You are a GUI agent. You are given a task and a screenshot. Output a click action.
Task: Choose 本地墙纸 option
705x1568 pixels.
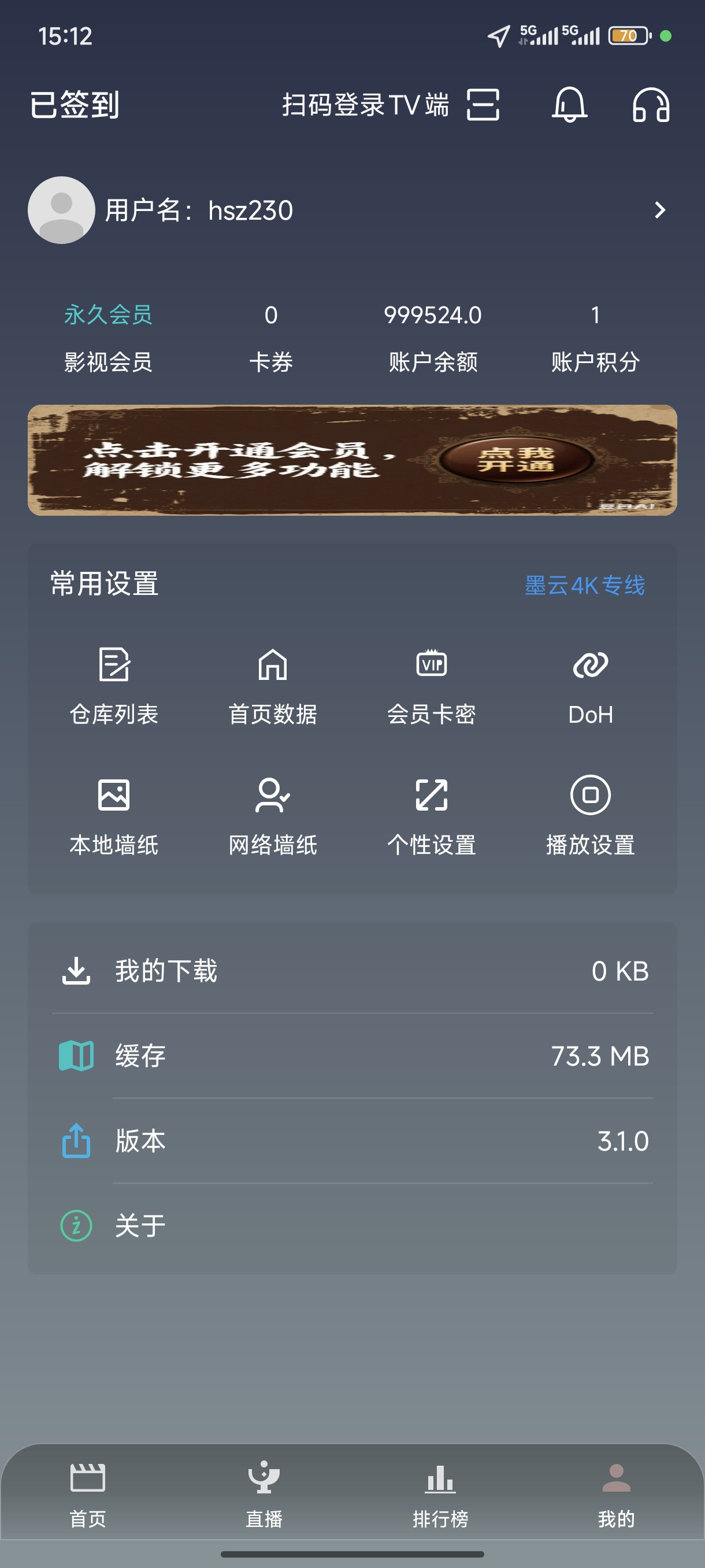pos(114,816)
